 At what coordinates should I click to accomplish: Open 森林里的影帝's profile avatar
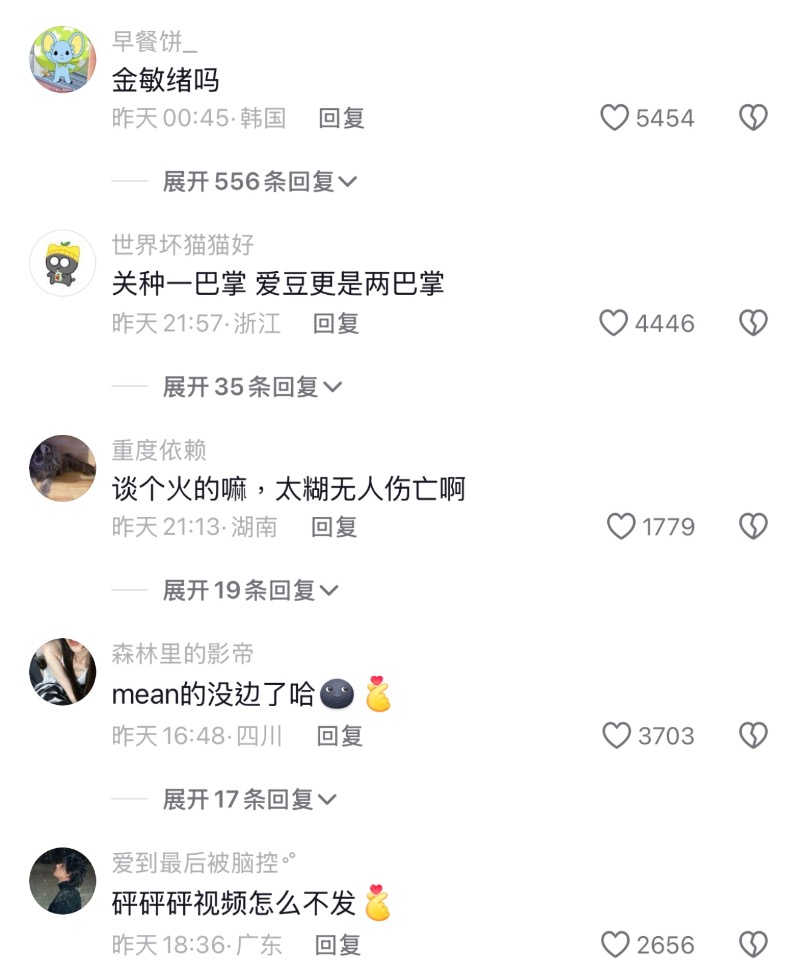(63, 672)
